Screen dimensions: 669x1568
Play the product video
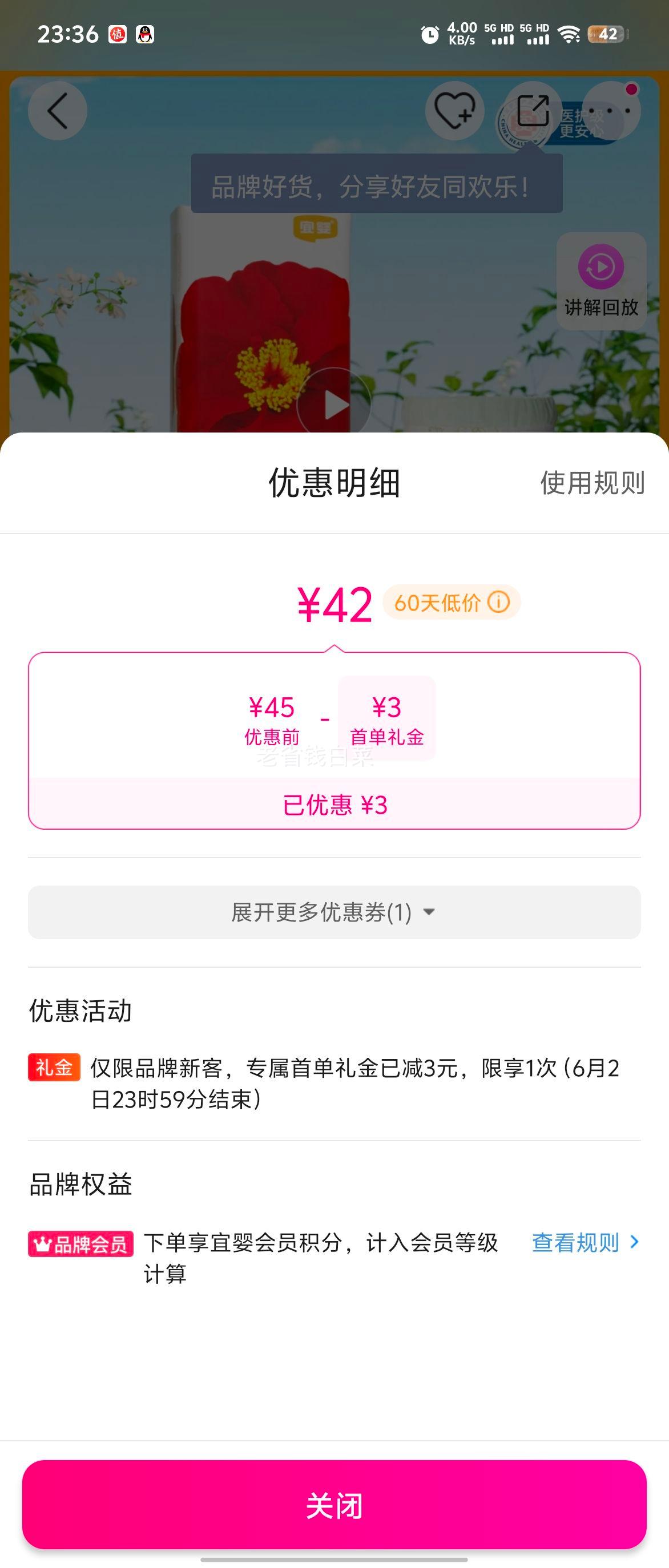click(334, 404)
